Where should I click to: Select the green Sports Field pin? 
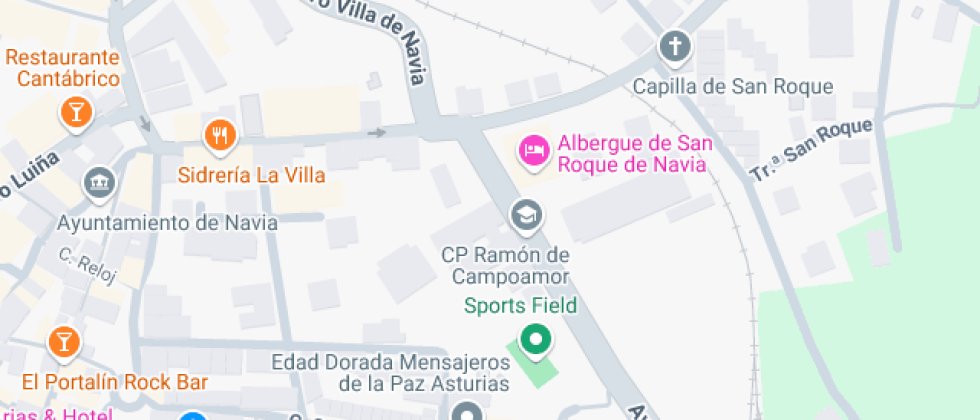pyautogui.click(x=537, y=340)
